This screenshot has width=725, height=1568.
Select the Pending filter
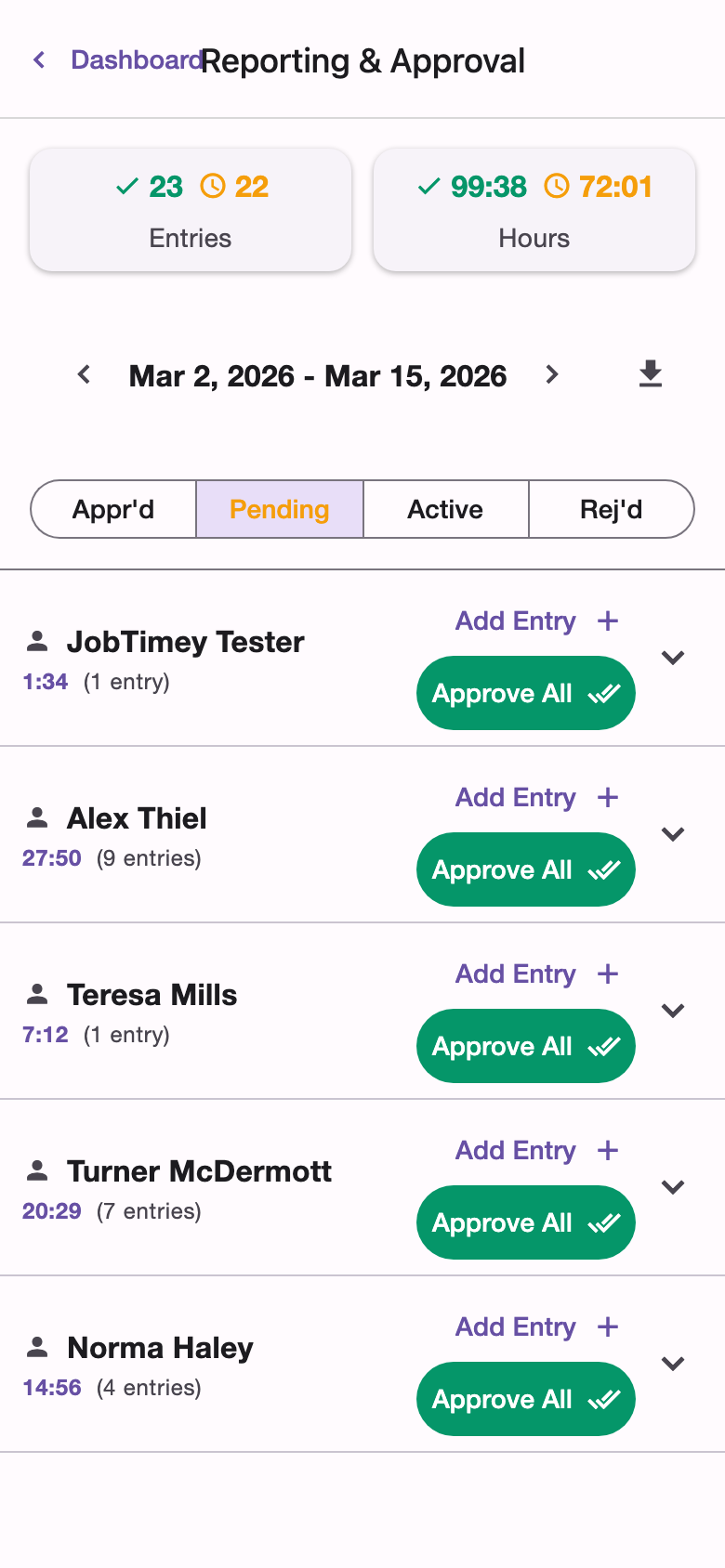[x=279, y=509]
